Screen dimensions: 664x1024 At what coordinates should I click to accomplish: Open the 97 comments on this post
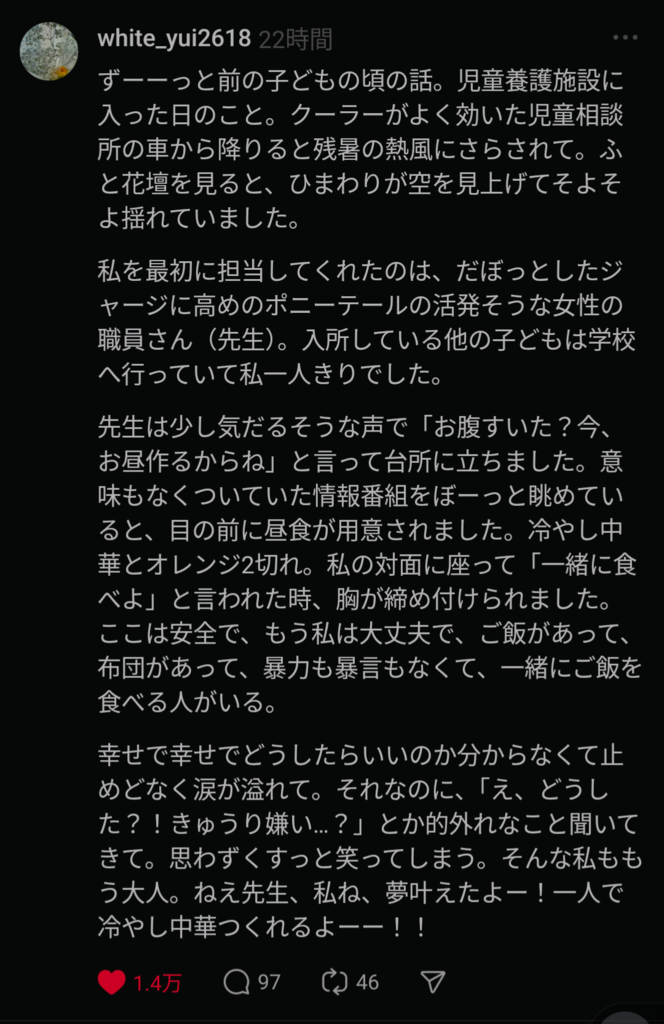pos(237,982)
